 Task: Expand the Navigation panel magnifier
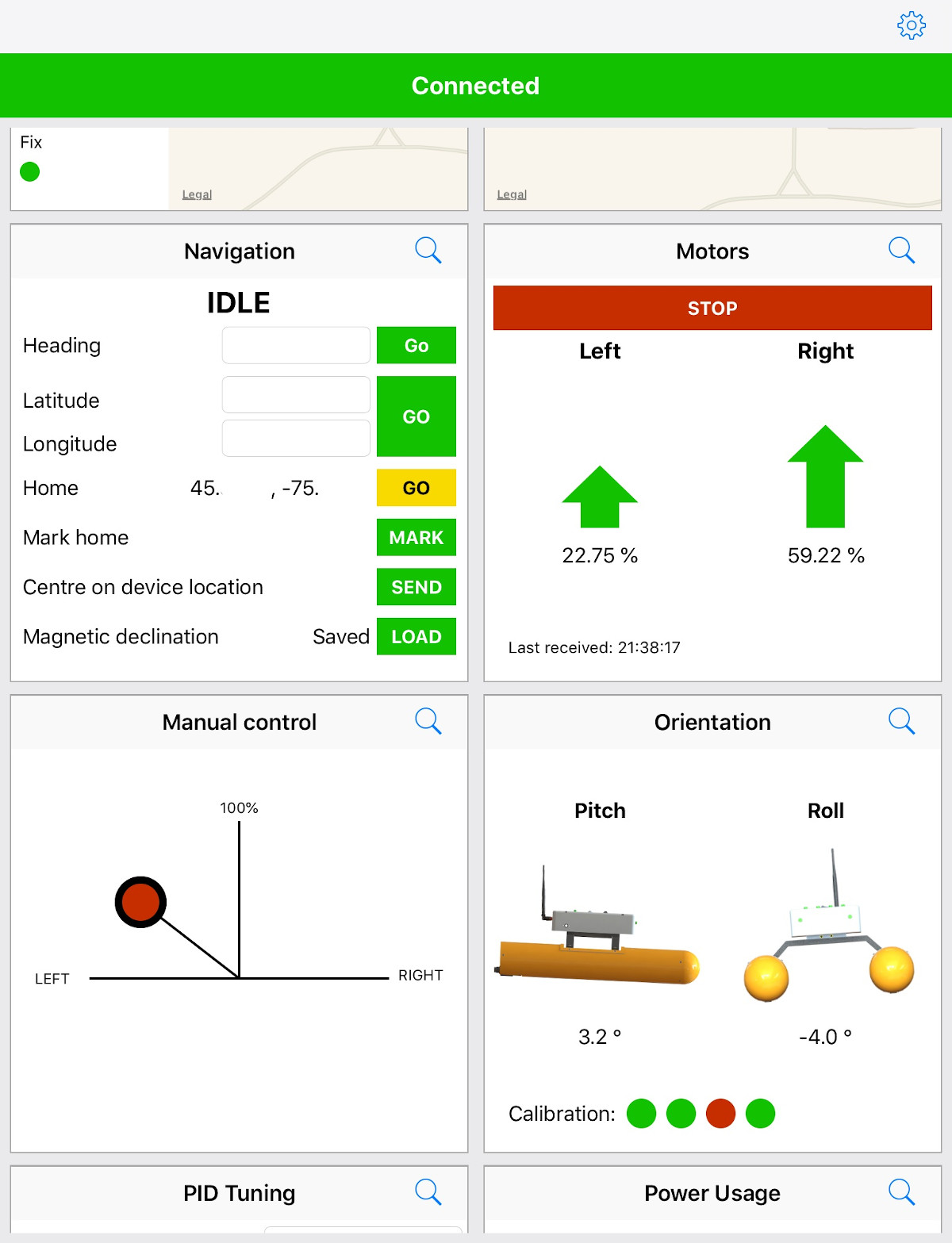pos(428,250)
